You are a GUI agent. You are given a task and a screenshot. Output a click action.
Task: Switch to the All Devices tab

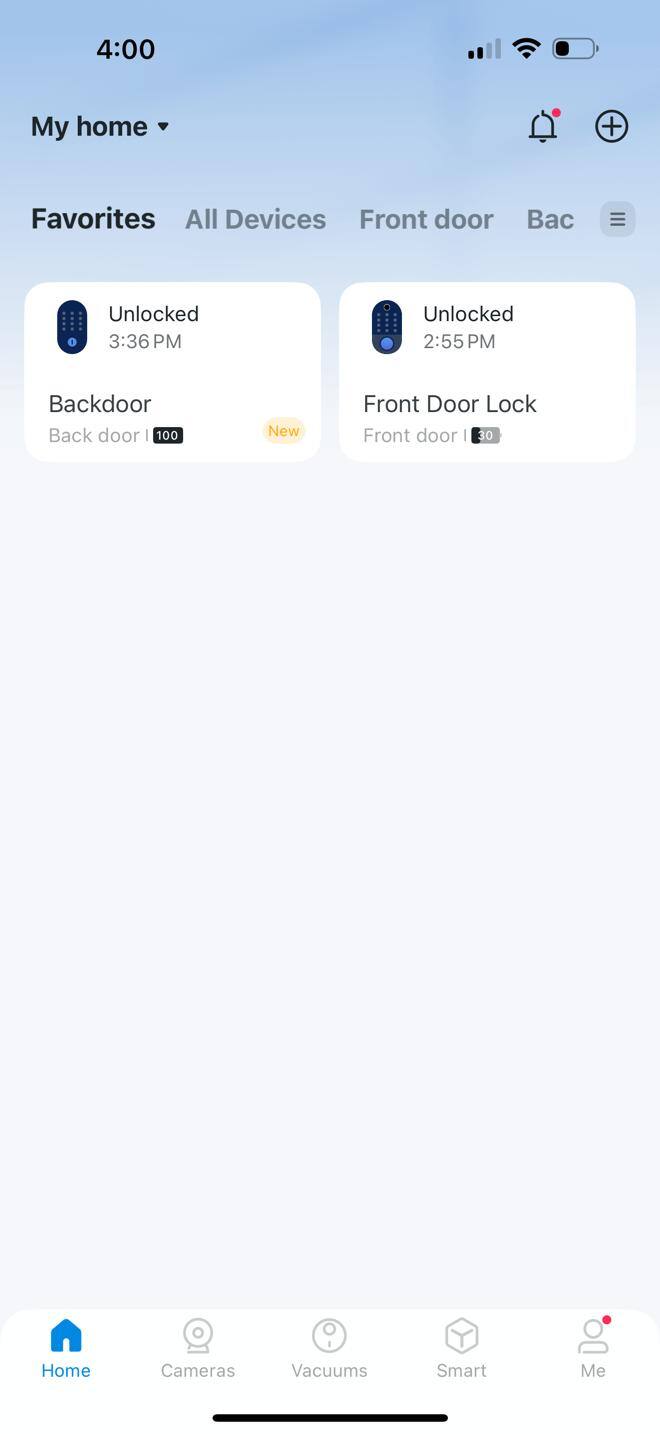coord(255,219)
